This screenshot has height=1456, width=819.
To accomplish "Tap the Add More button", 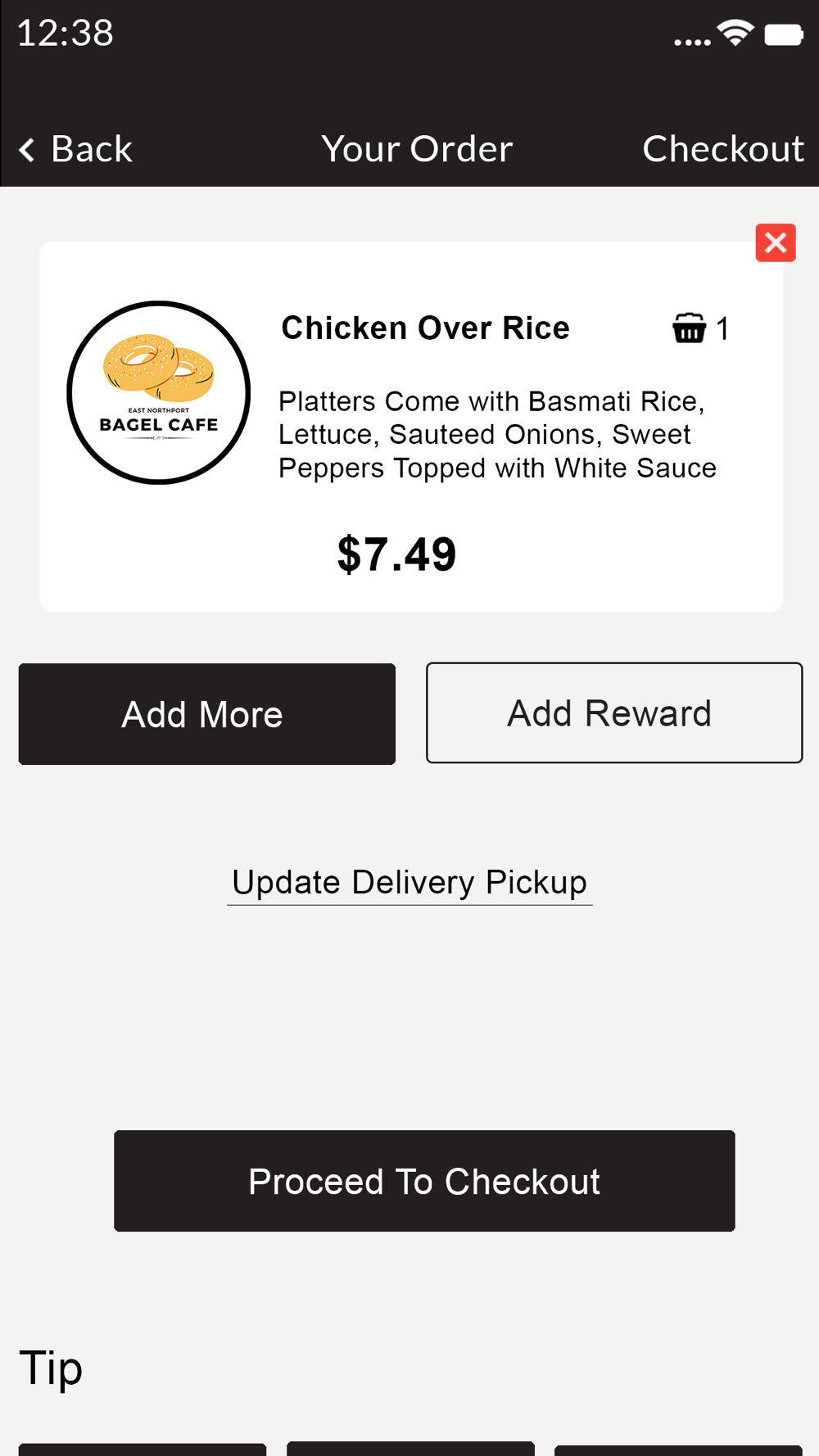I will tap(207, 714).
